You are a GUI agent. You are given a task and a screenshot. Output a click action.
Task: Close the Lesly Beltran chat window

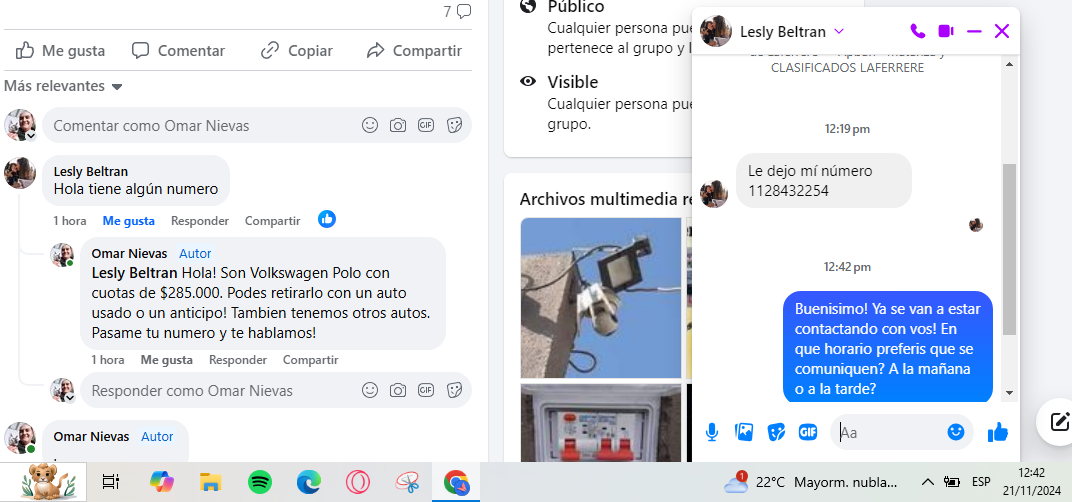(x=1002, y=31)
